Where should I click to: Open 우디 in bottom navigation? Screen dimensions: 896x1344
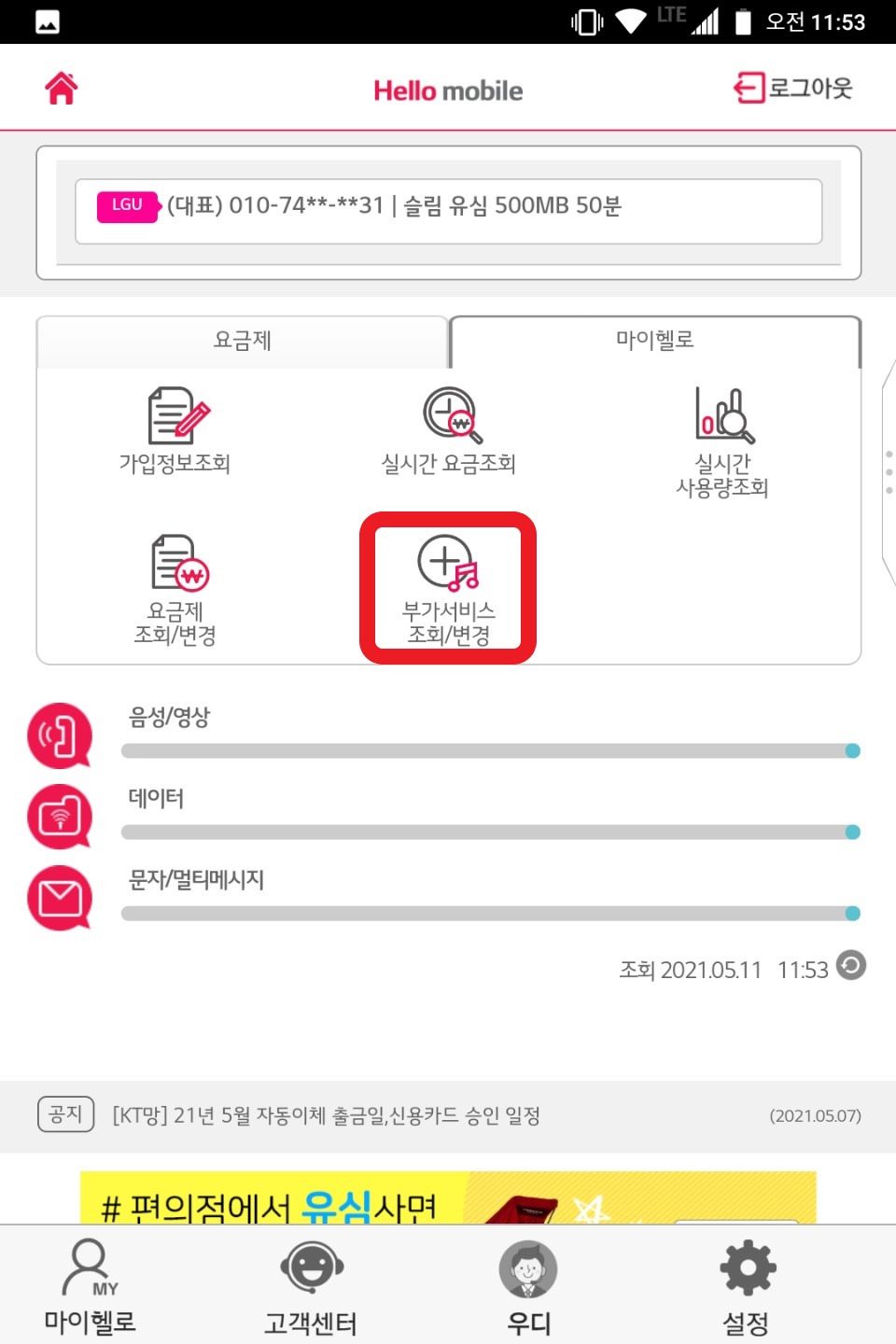528,1286
